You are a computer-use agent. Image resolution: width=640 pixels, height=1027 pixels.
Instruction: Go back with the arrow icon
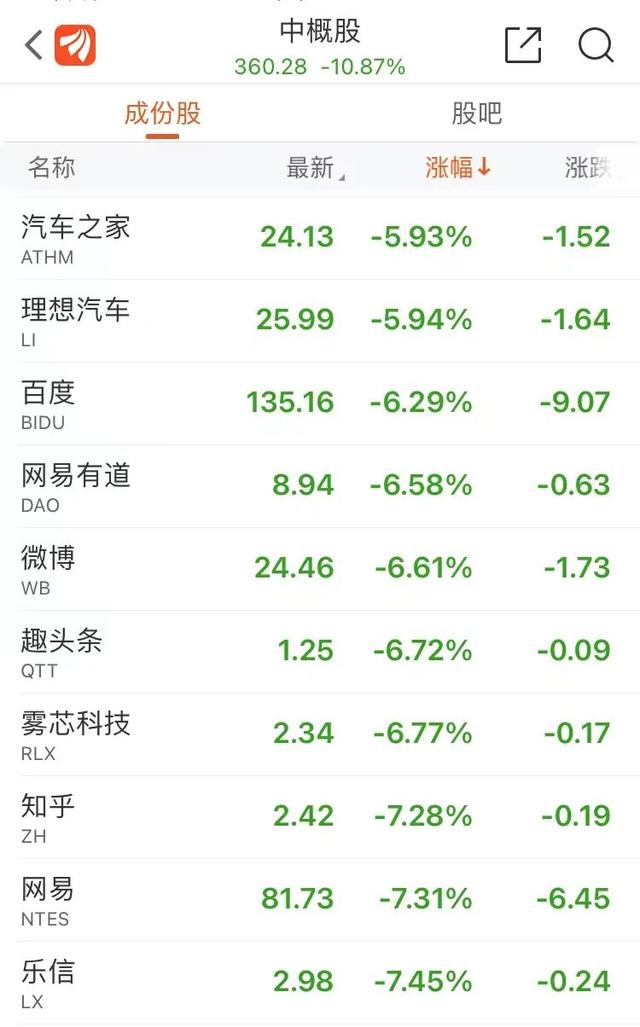[34, 45]
